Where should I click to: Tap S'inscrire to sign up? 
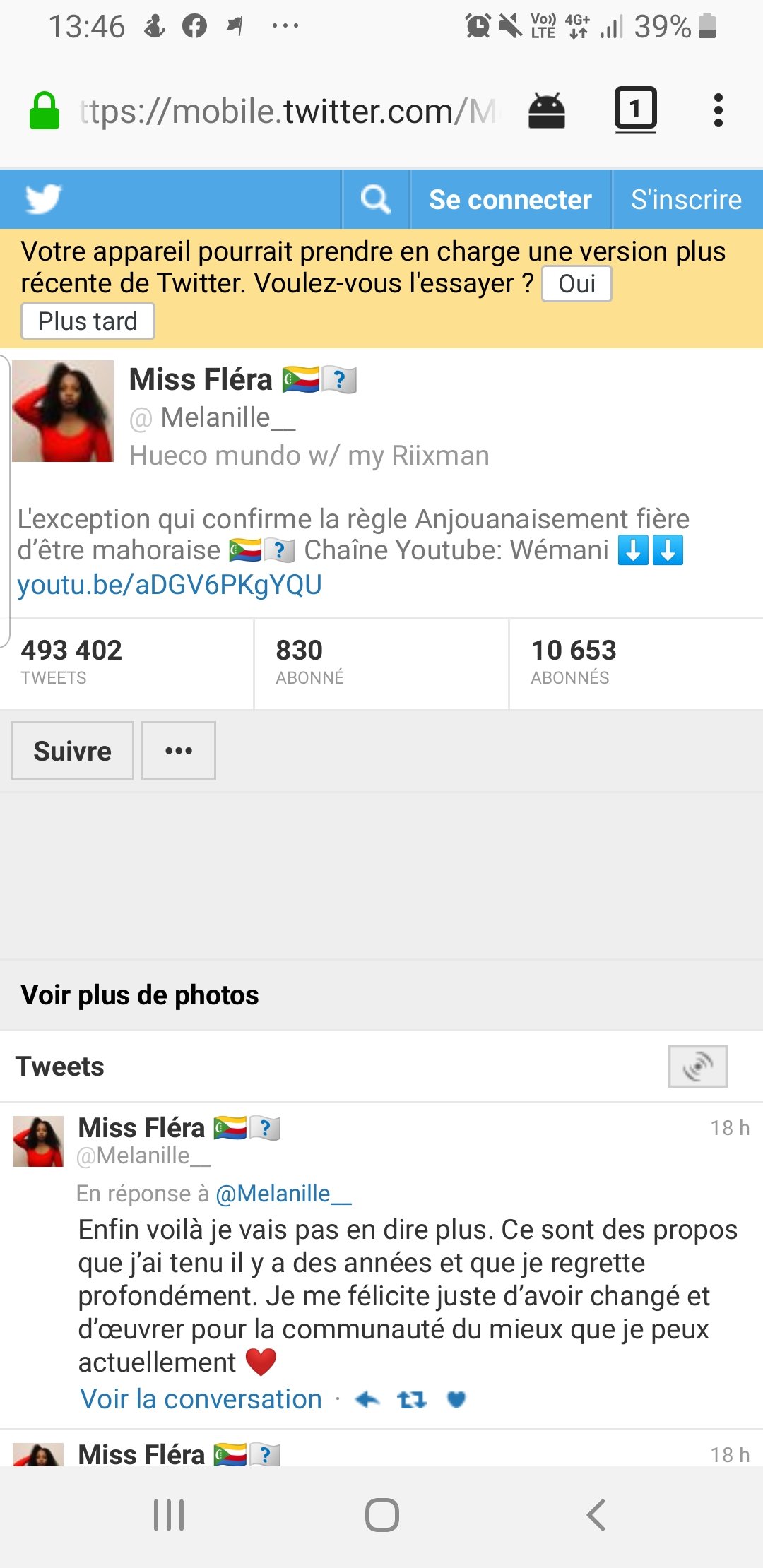coord(686,200)
